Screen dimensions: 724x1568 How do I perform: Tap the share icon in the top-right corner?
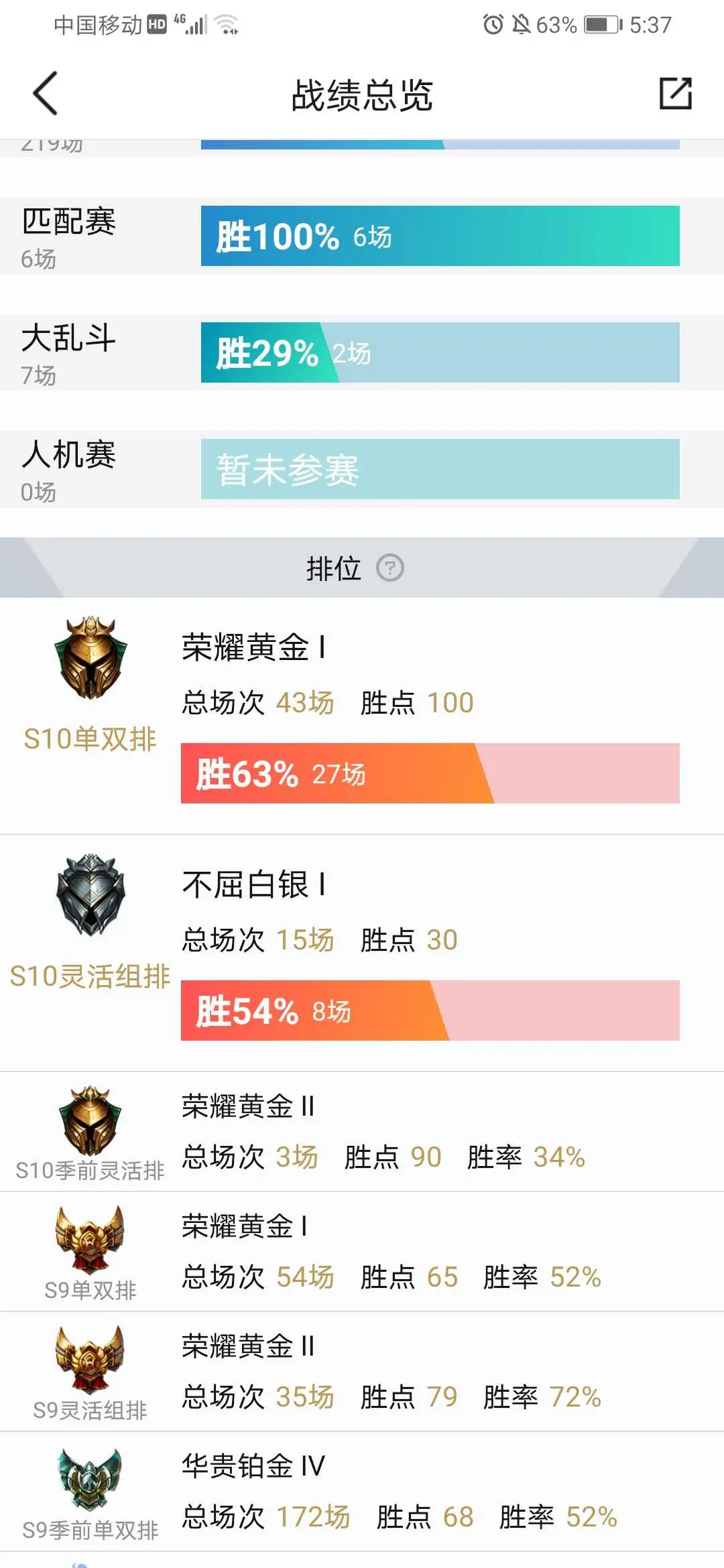pos(675,93)
